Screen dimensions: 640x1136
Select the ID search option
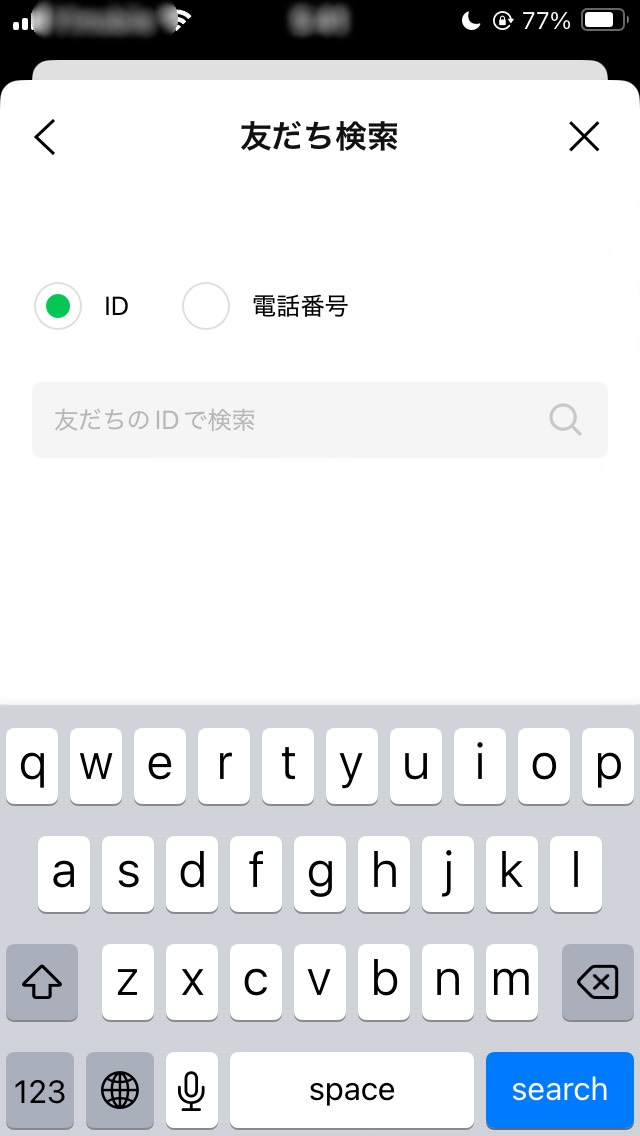(x=58, y=306)
